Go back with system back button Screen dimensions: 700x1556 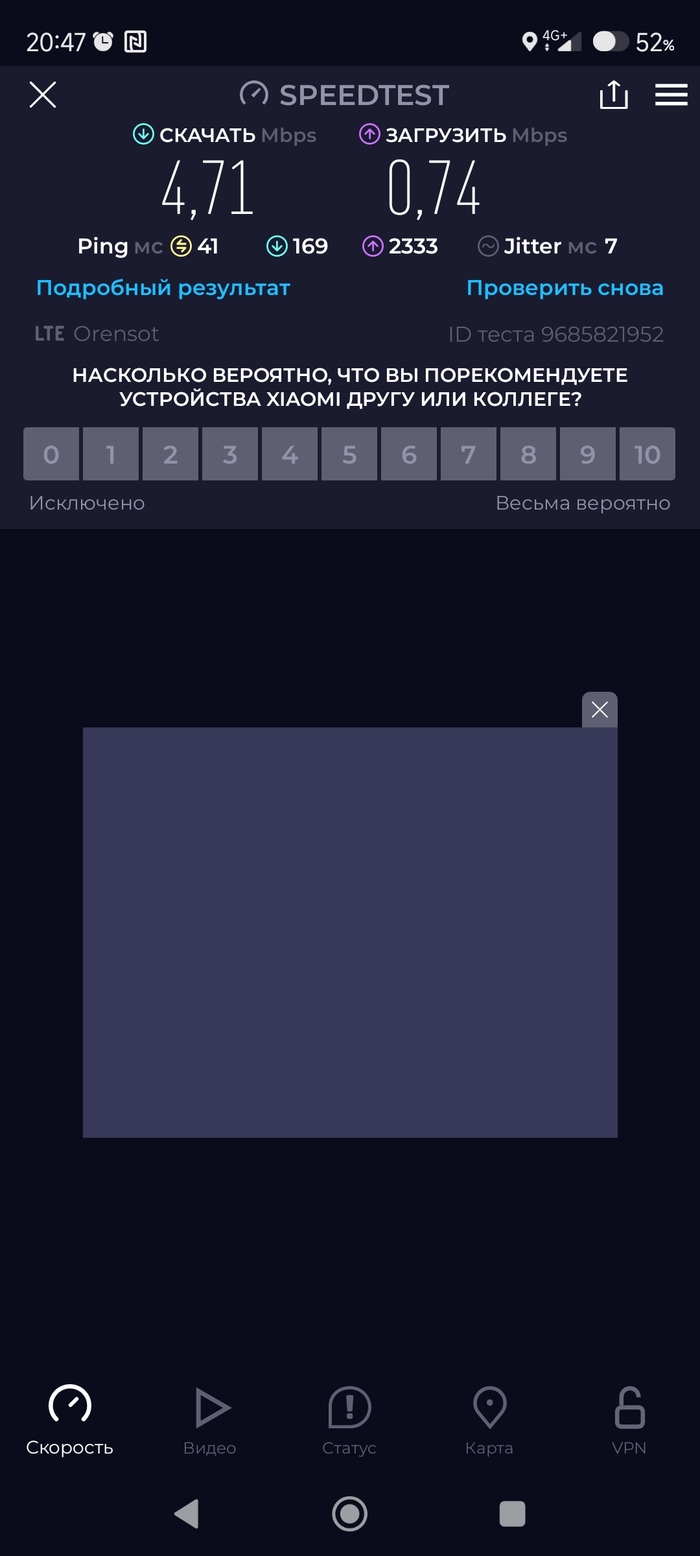186,1513
